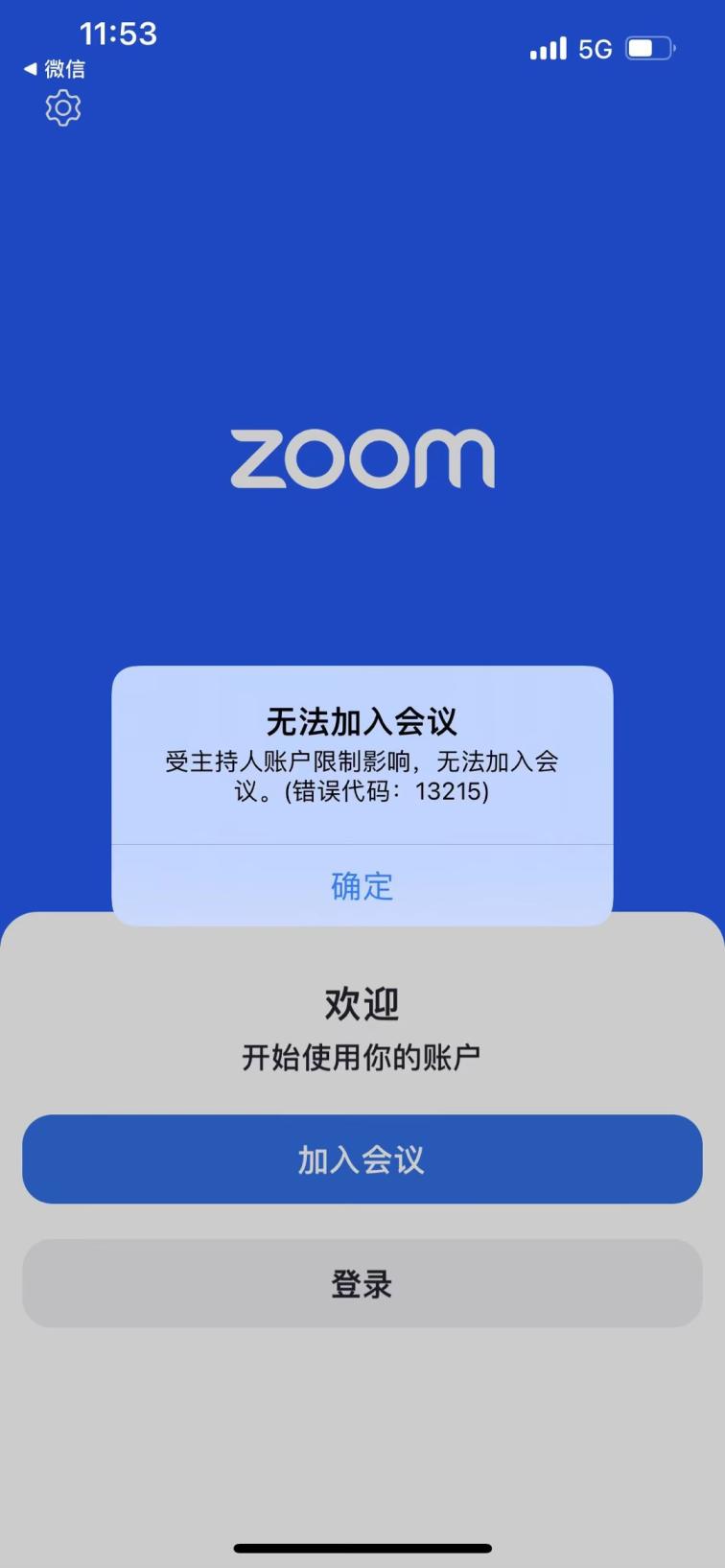Return to 微信 via the back link
The width and height of the screenshot is (725, 1568).
point(55,69)
